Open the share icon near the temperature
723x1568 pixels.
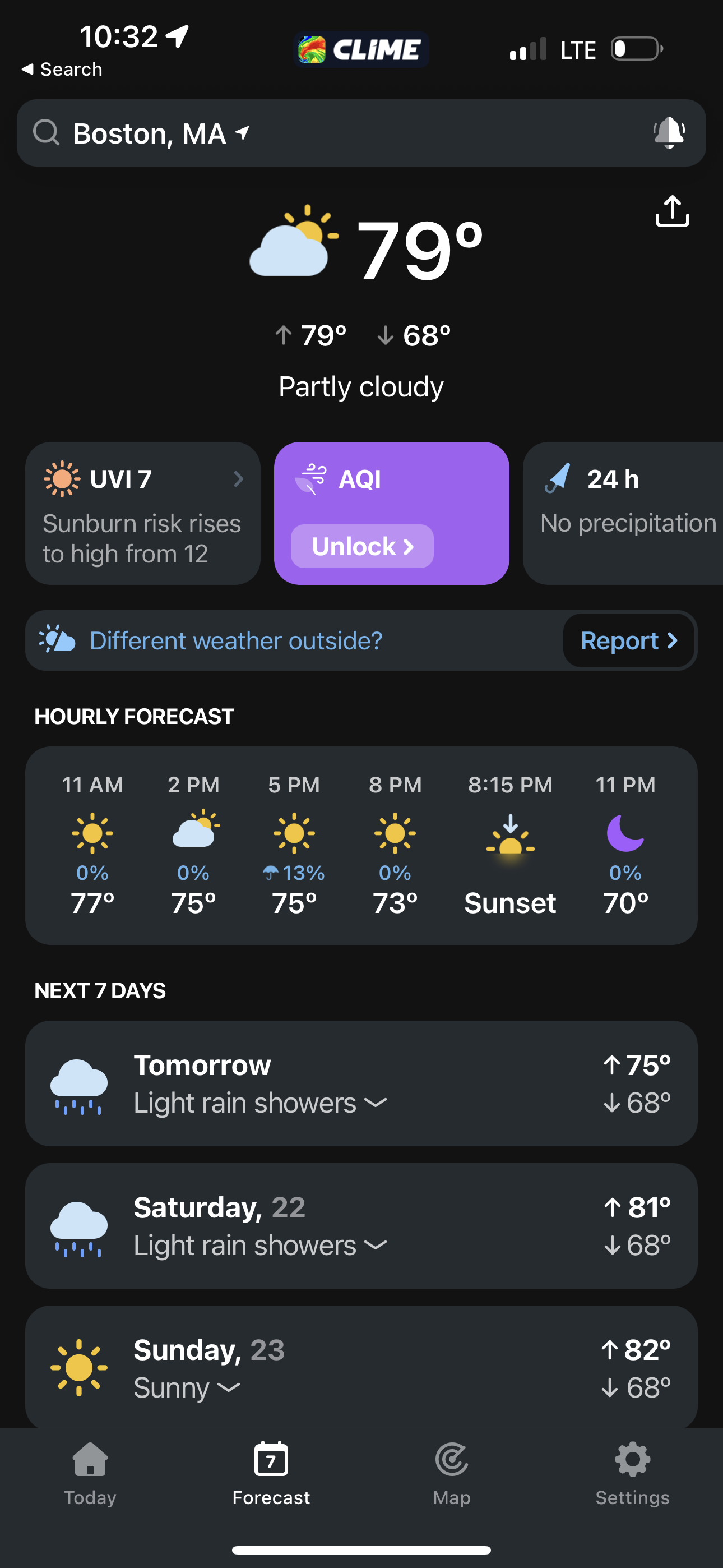(671, 212)
